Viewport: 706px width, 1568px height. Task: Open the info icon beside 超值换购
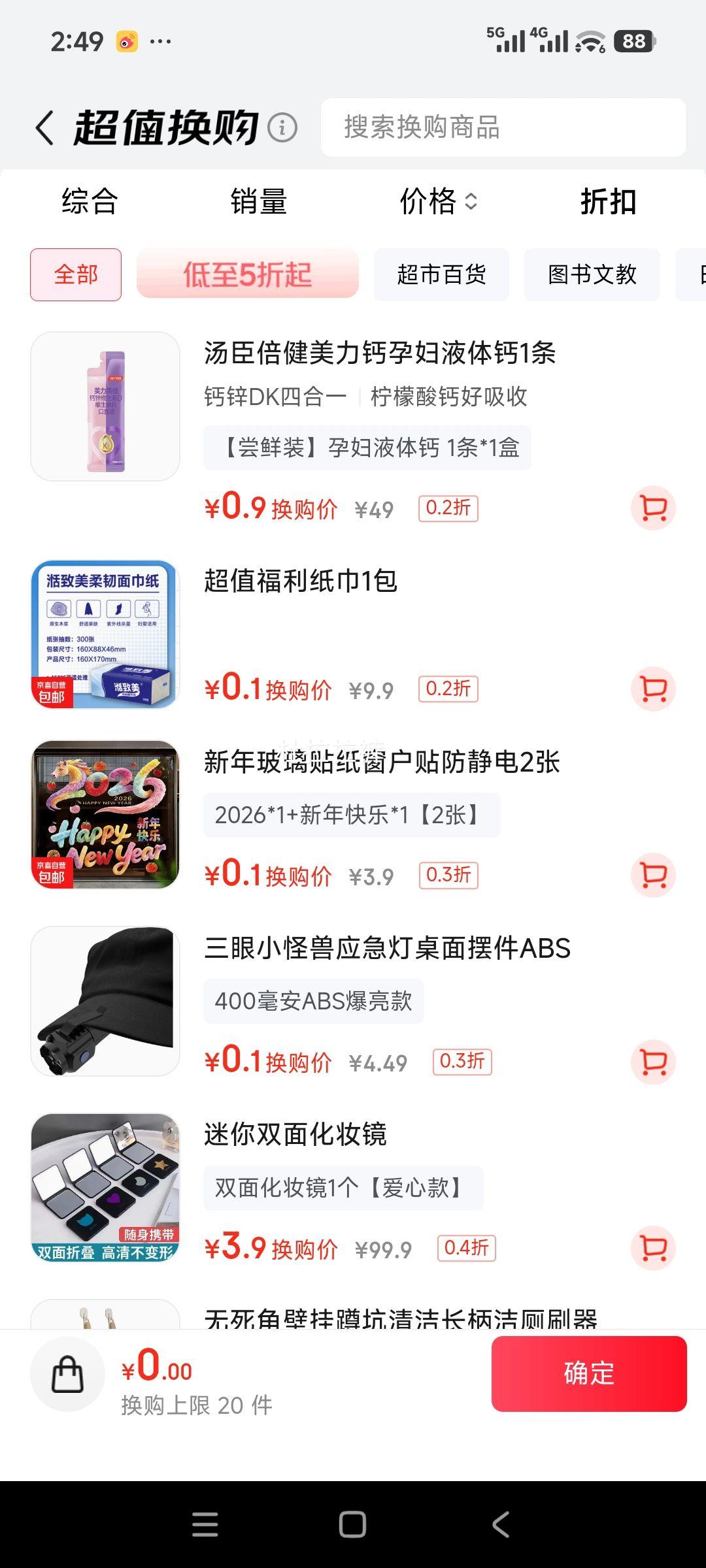tap(282, 127)
